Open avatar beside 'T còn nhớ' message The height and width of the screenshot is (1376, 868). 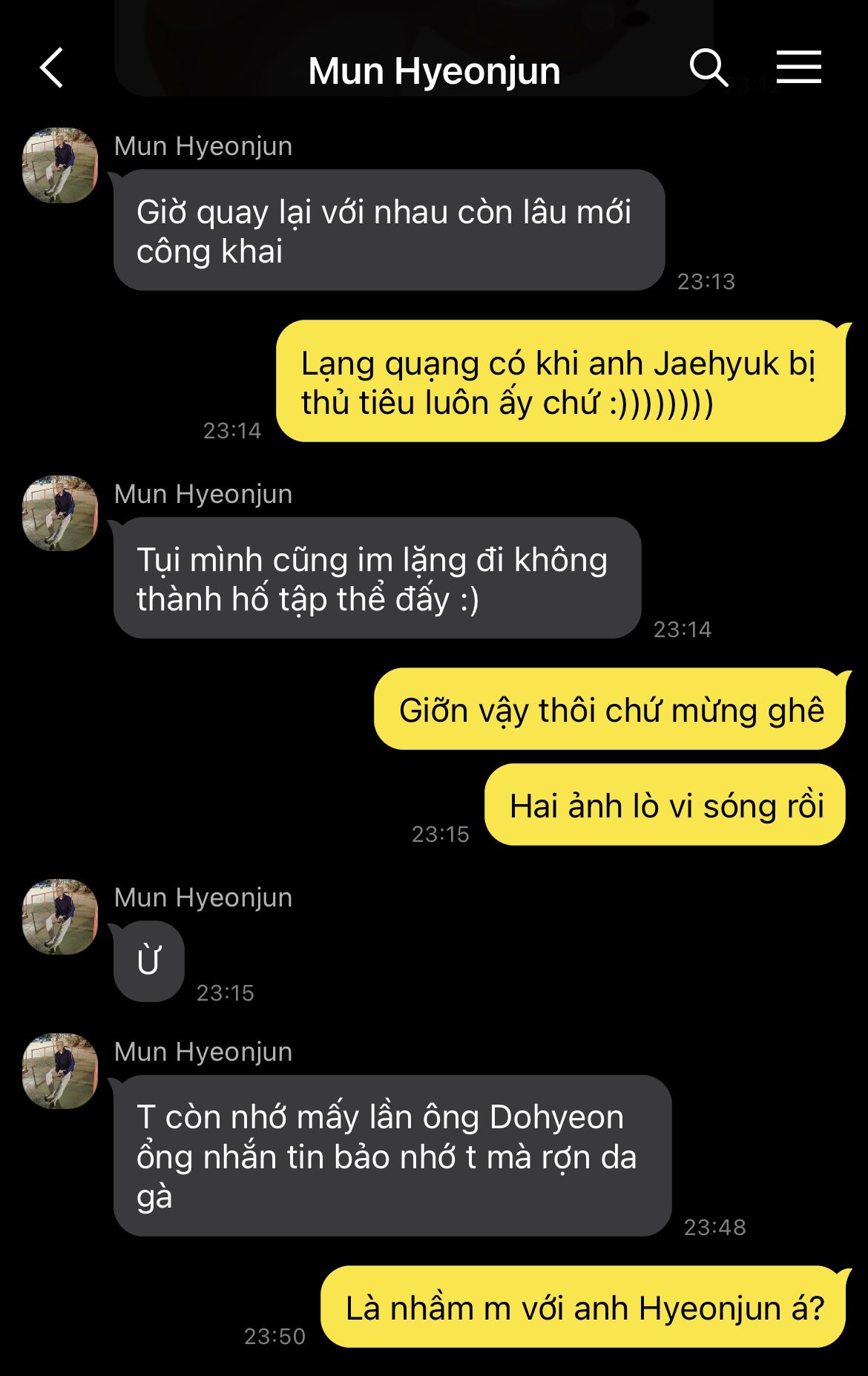60,1071
